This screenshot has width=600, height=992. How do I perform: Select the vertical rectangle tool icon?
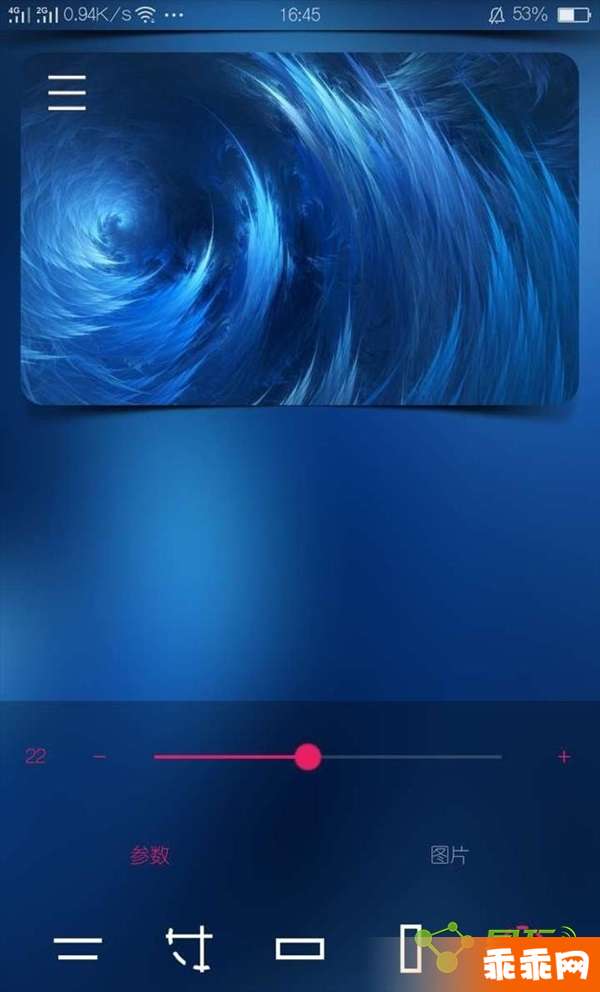pyautogui.click(x=408, y=947)
